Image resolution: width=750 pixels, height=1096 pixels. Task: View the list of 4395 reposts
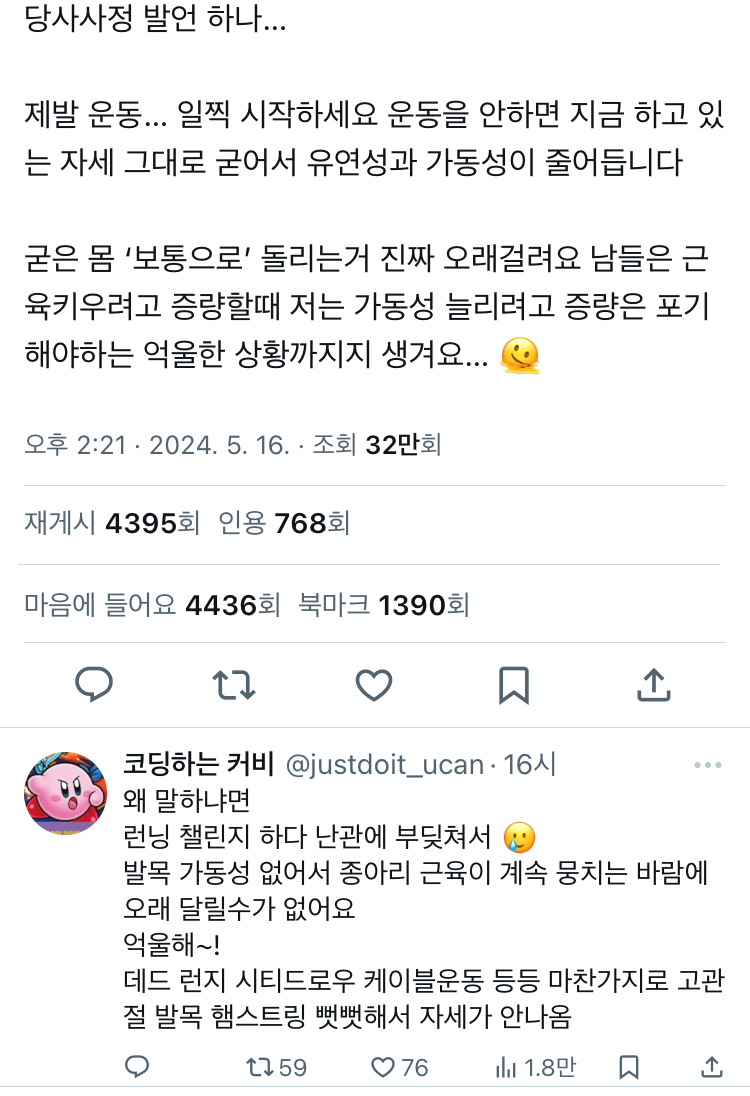112,522
